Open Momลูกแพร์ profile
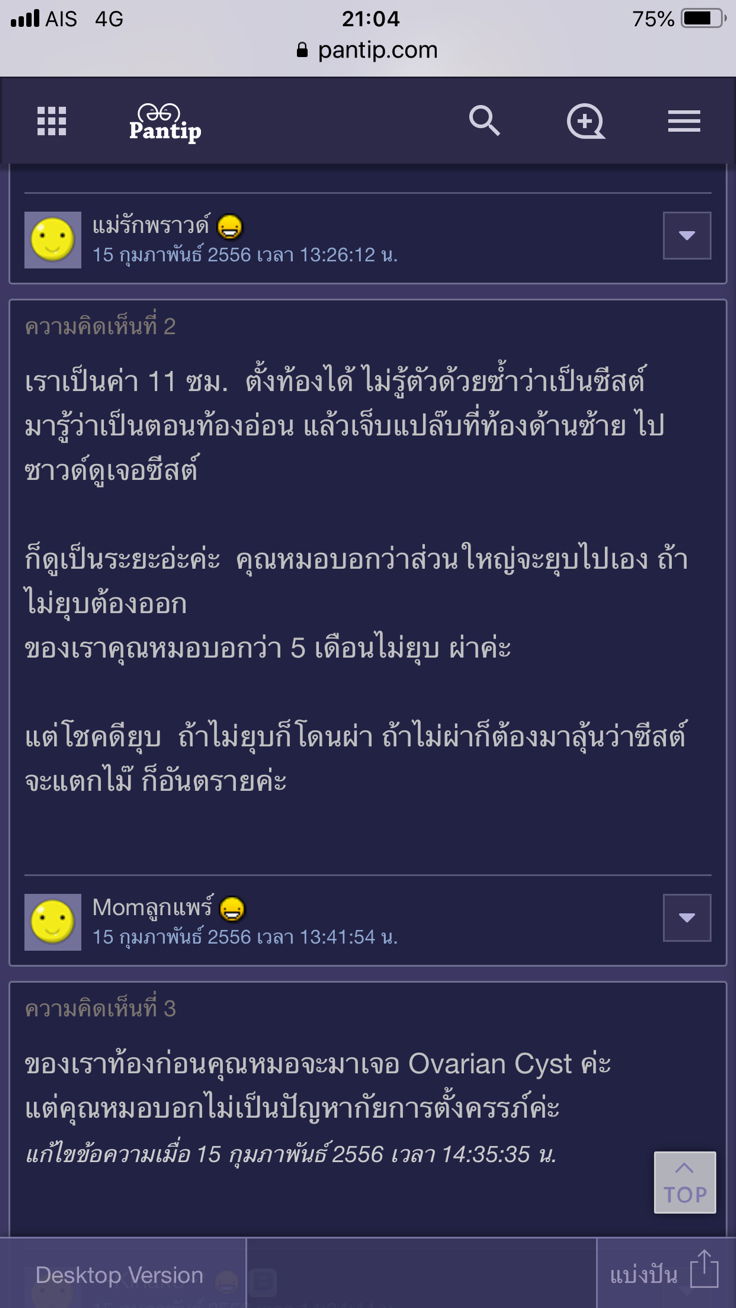This screenshot has width=736, height=1308. point(152,908)
